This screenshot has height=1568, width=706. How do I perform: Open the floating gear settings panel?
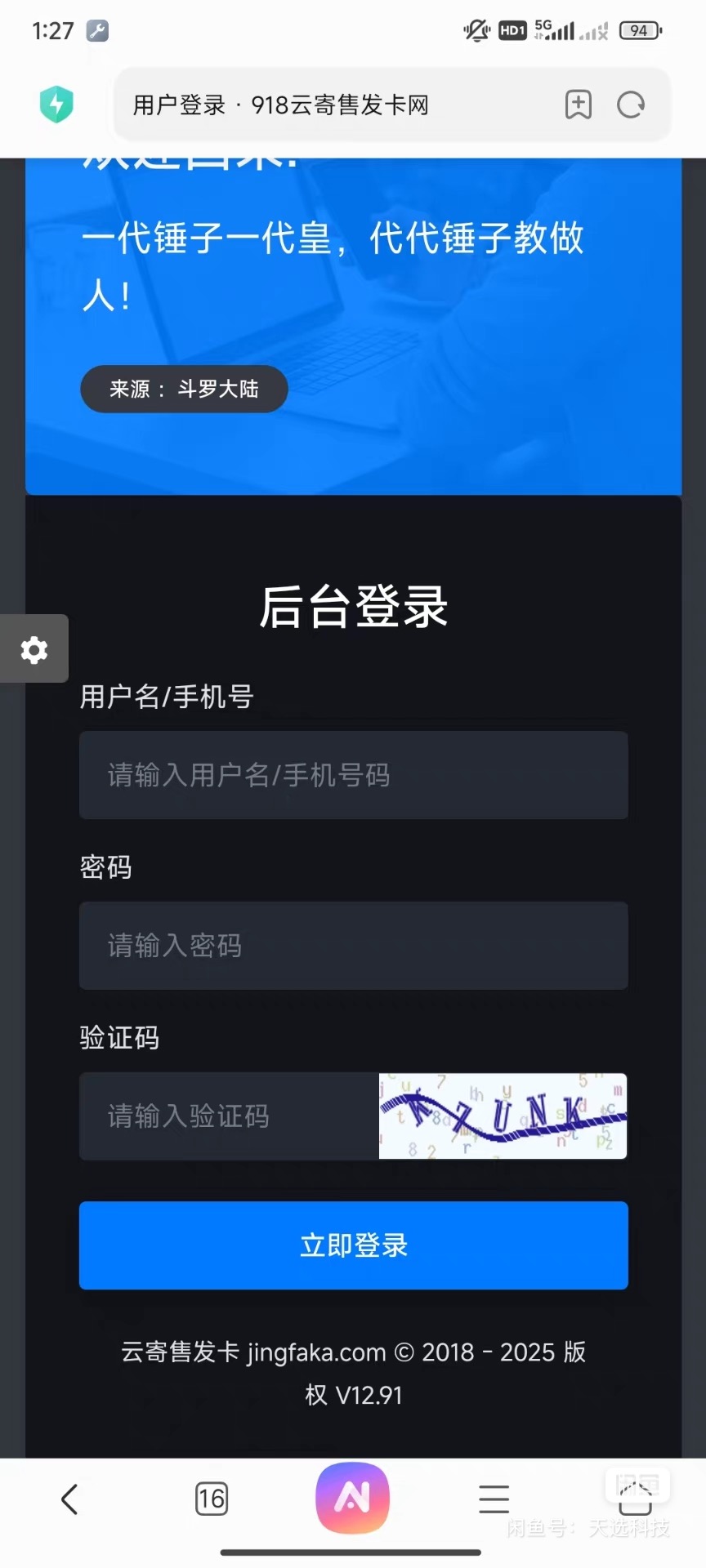[34, 649]
